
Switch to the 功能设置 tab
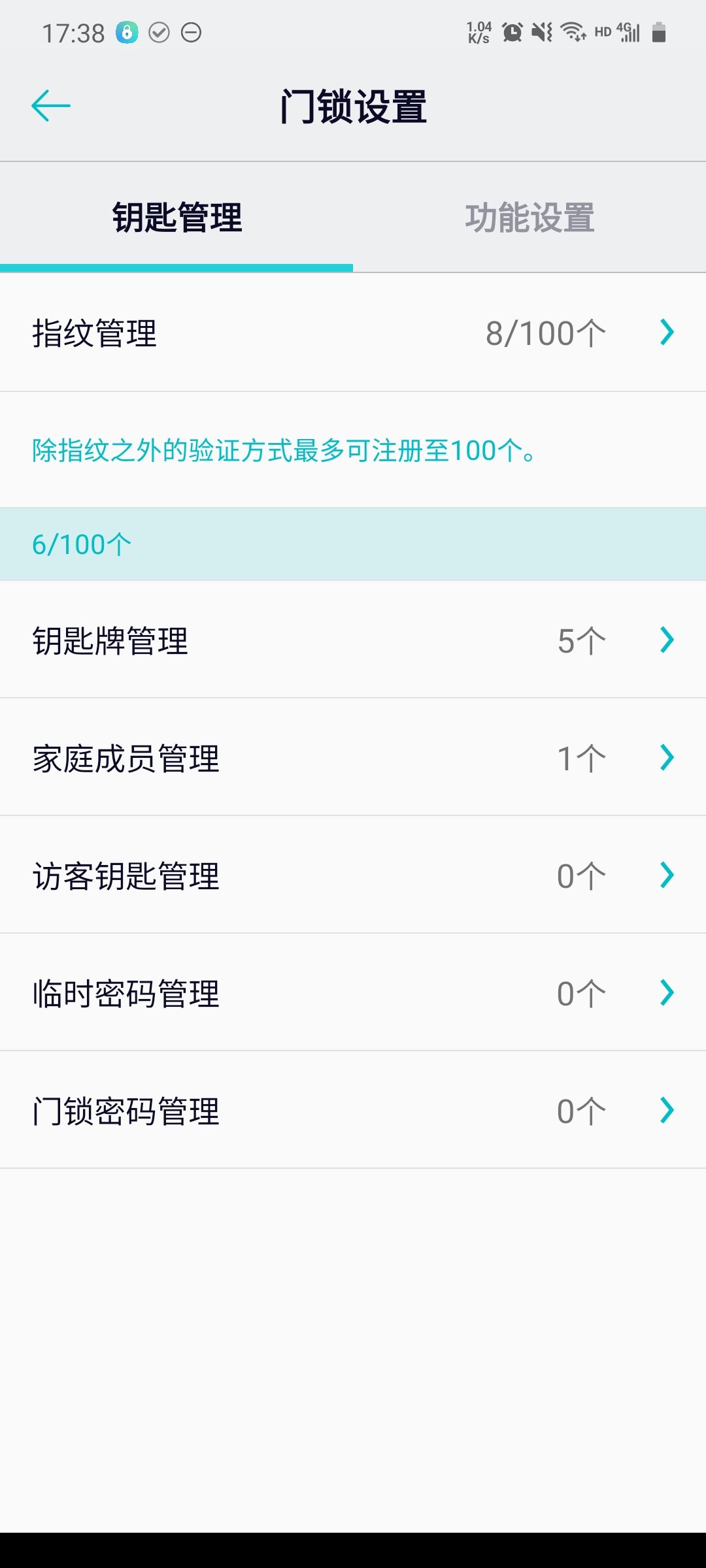pos(529,218)
